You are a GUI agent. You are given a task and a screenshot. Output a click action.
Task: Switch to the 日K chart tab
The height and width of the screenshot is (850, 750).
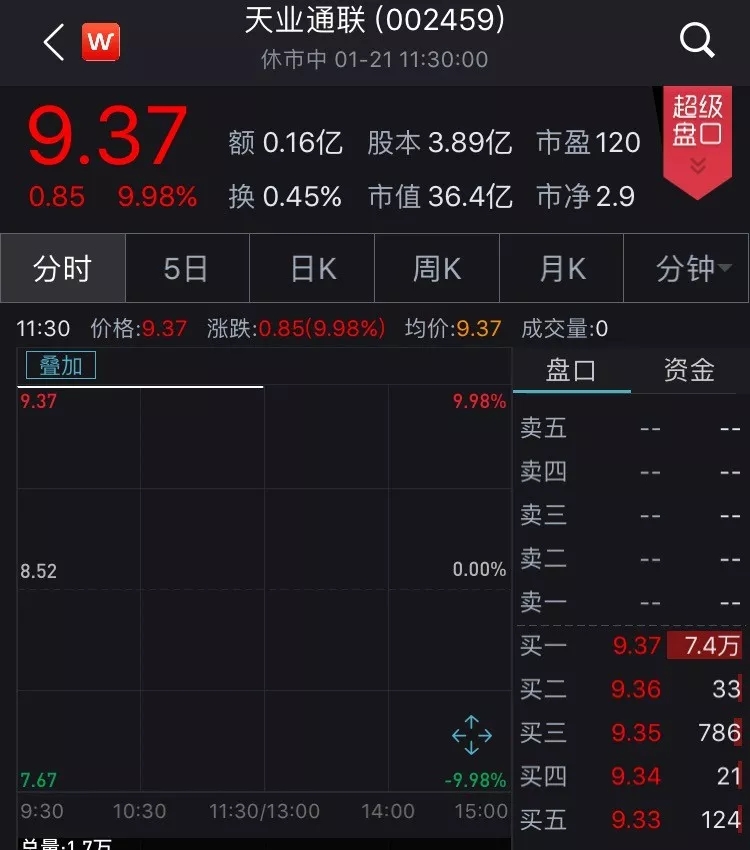click(x=312, y=269)
